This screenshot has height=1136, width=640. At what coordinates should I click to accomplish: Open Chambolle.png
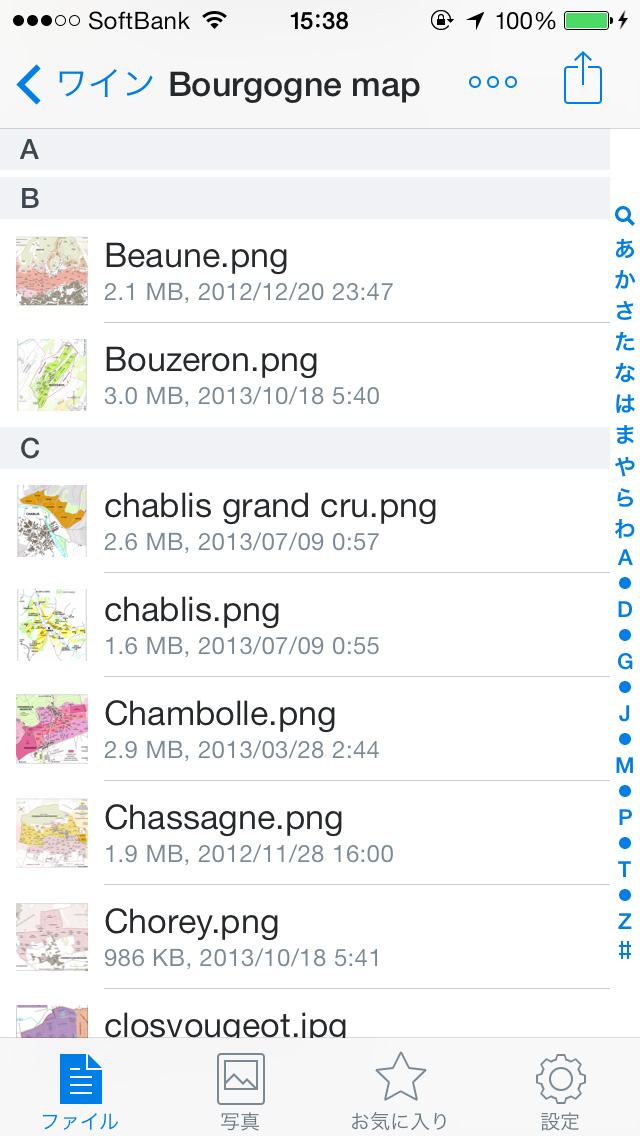(304, 729)
